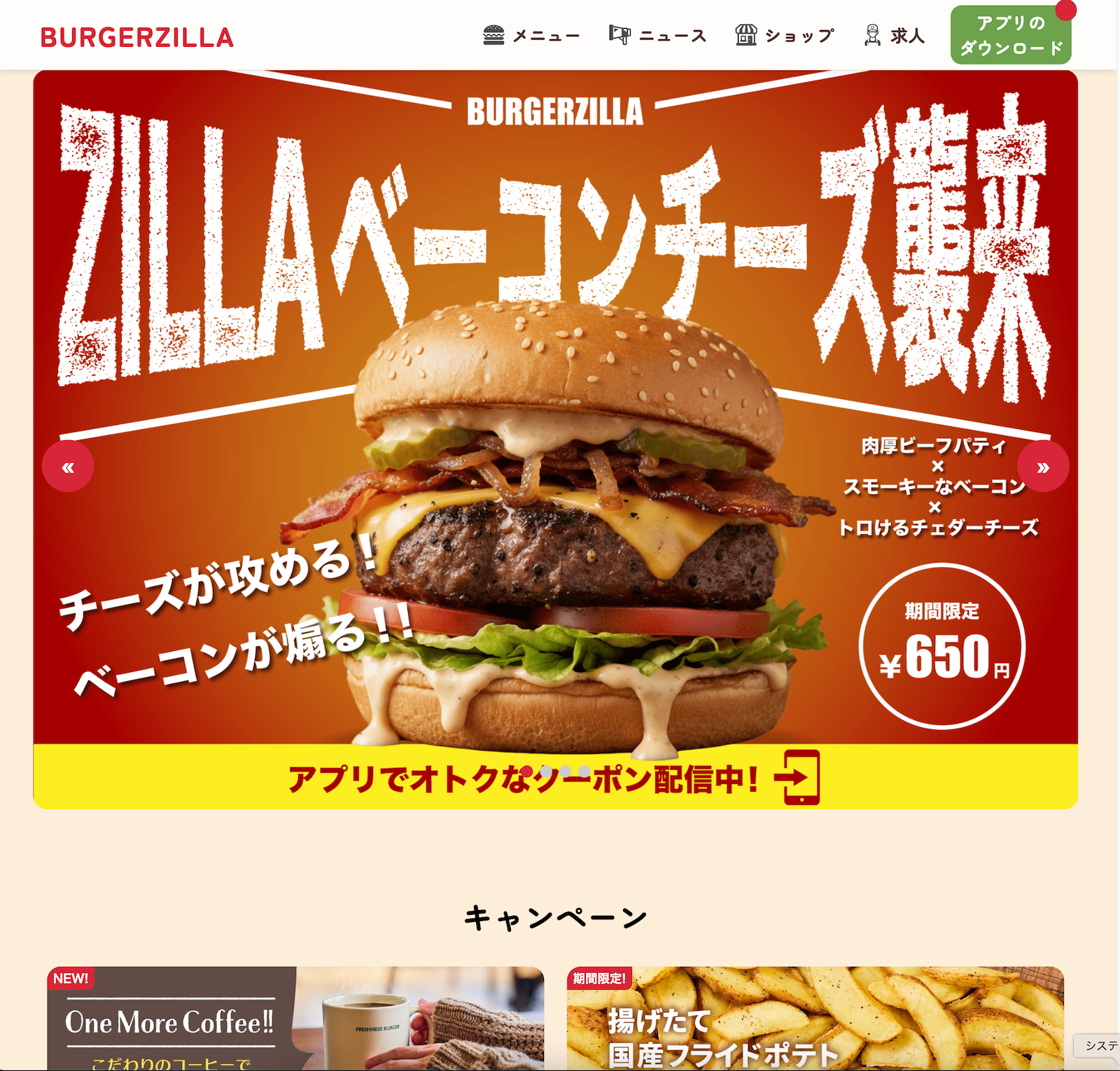The image size is (1120, 1071).
Task: Open the ショップ navigation item
Action: tap(785, 35)
